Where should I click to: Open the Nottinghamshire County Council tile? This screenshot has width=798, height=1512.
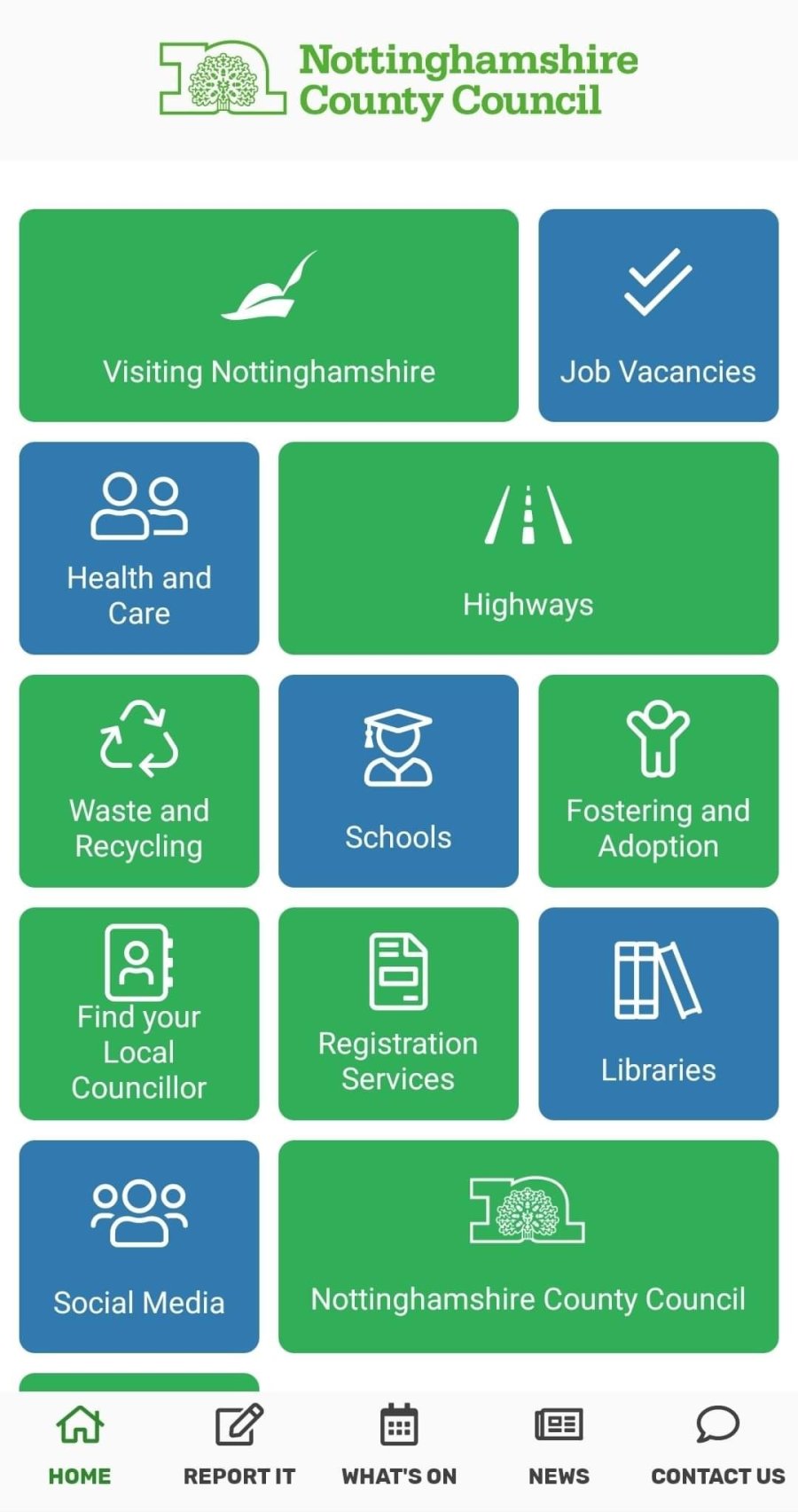click(528, 1246)
